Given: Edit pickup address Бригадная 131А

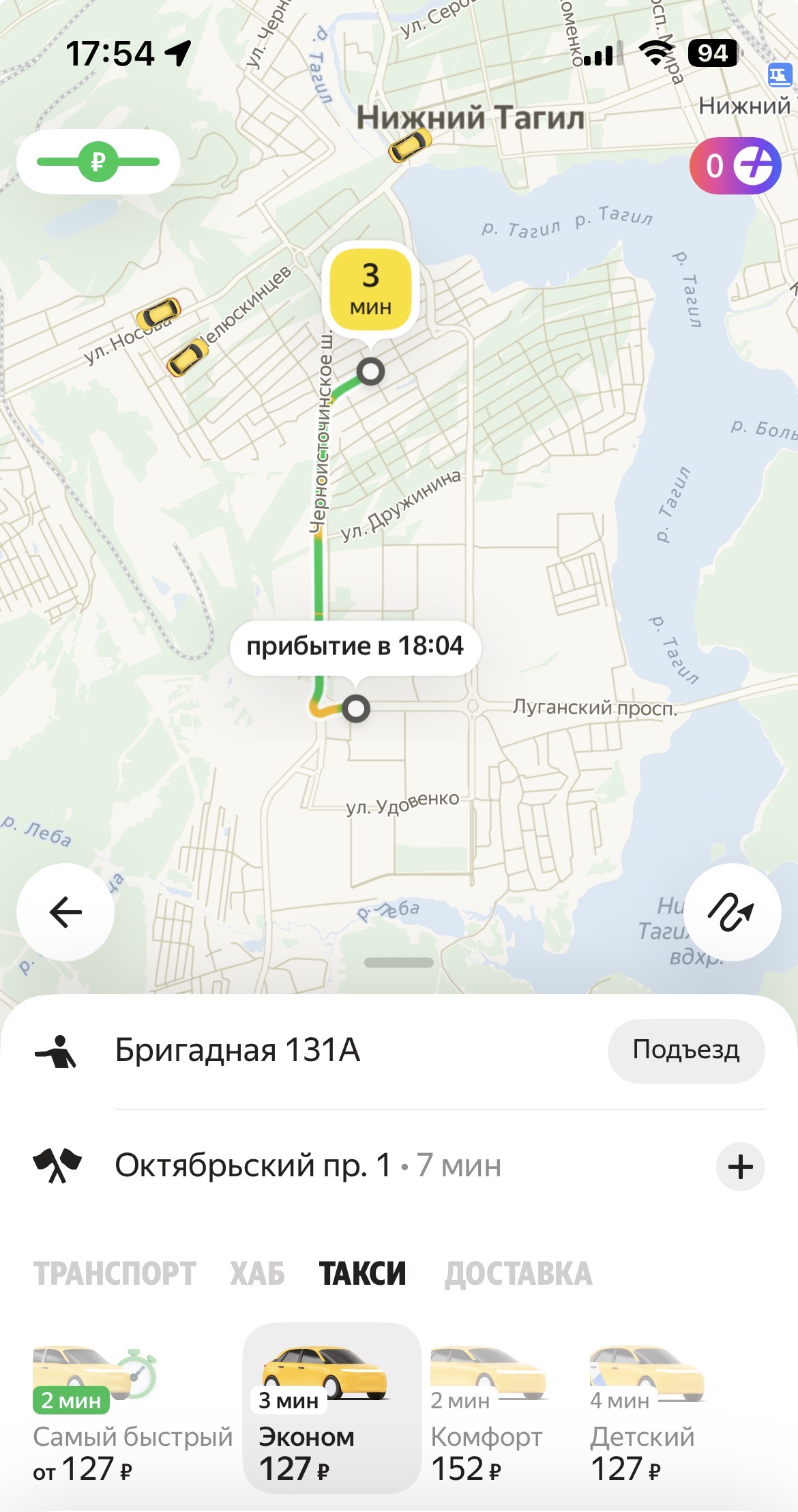Looking at the screenshot, I should (237, 1051).
